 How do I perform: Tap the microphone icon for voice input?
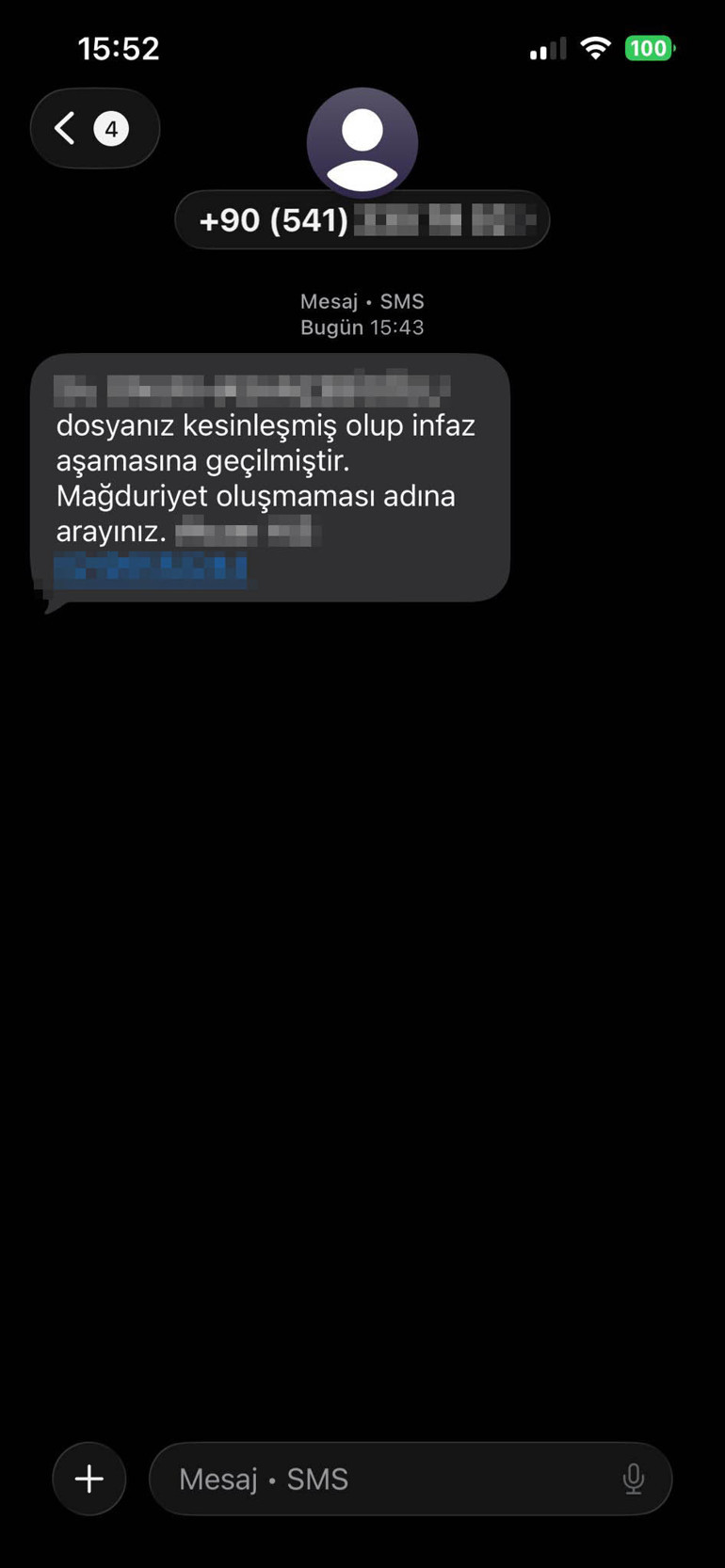(x=633, y=1478)
